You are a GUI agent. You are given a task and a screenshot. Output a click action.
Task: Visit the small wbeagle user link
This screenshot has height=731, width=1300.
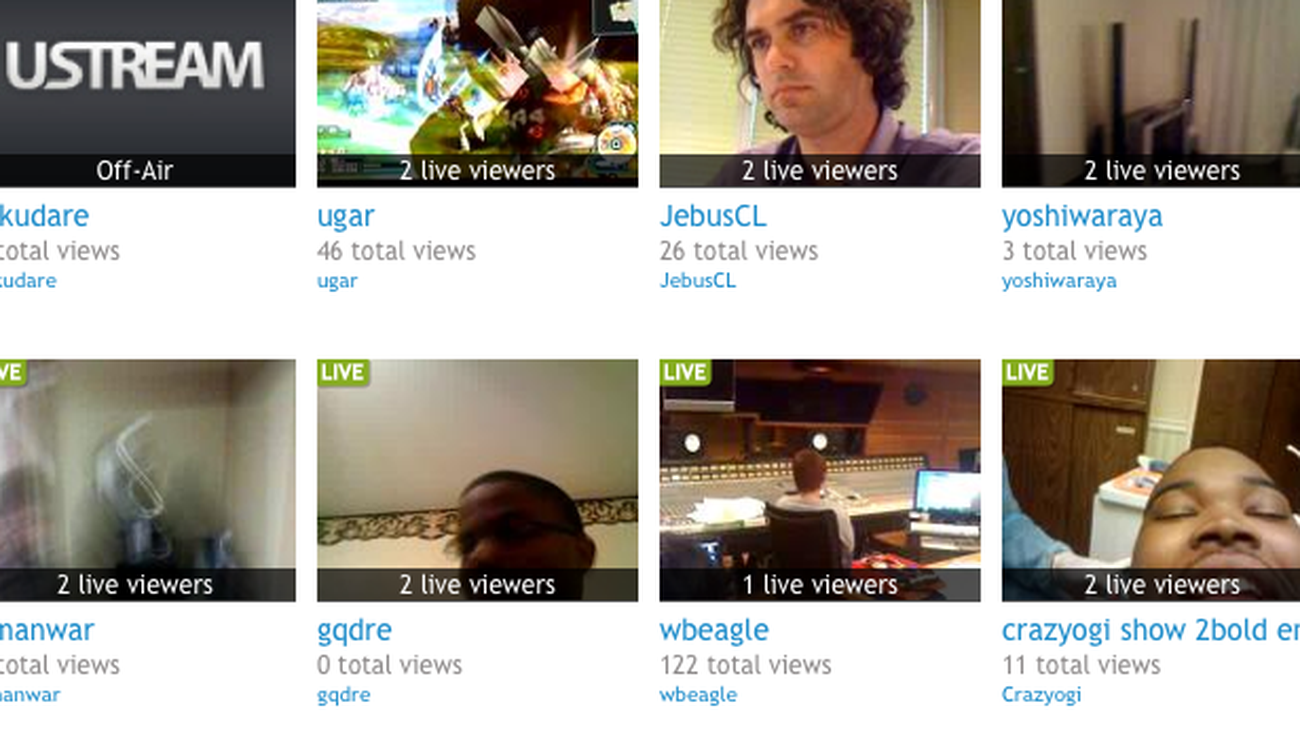(697, 695)
